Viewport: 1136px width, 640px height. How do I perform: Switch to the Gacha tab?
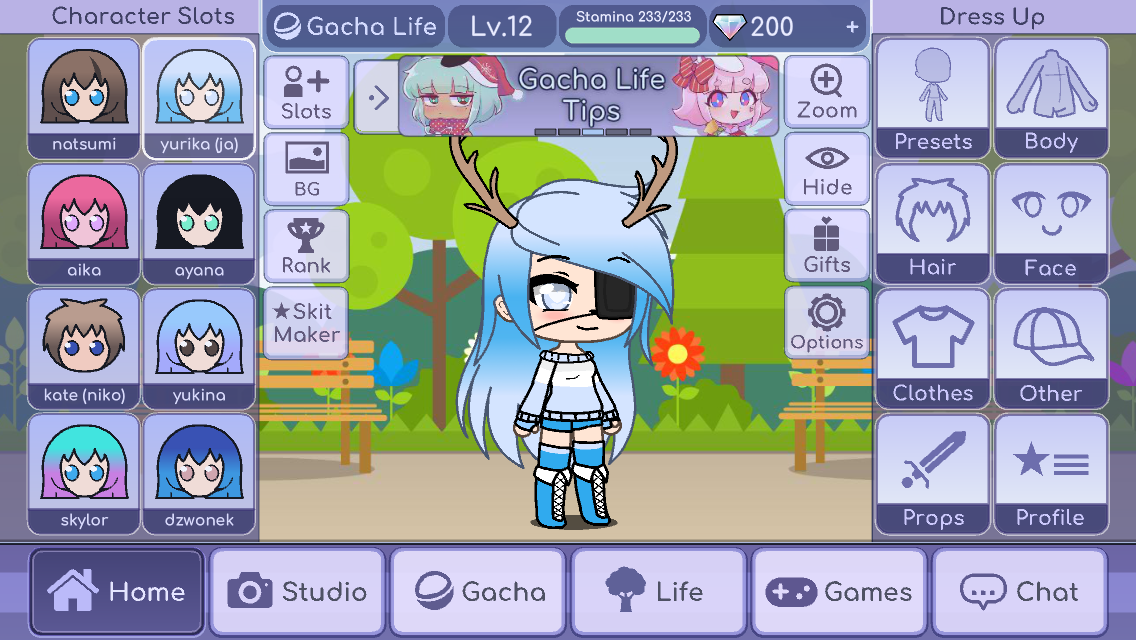tap(478, 592)
